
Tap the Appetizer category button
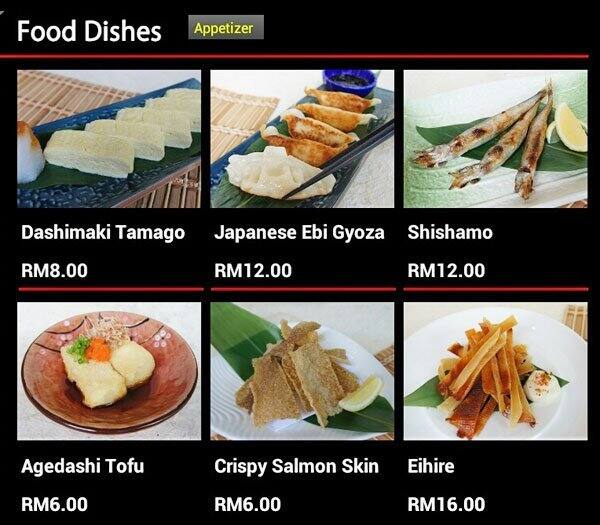pos(225,28)
